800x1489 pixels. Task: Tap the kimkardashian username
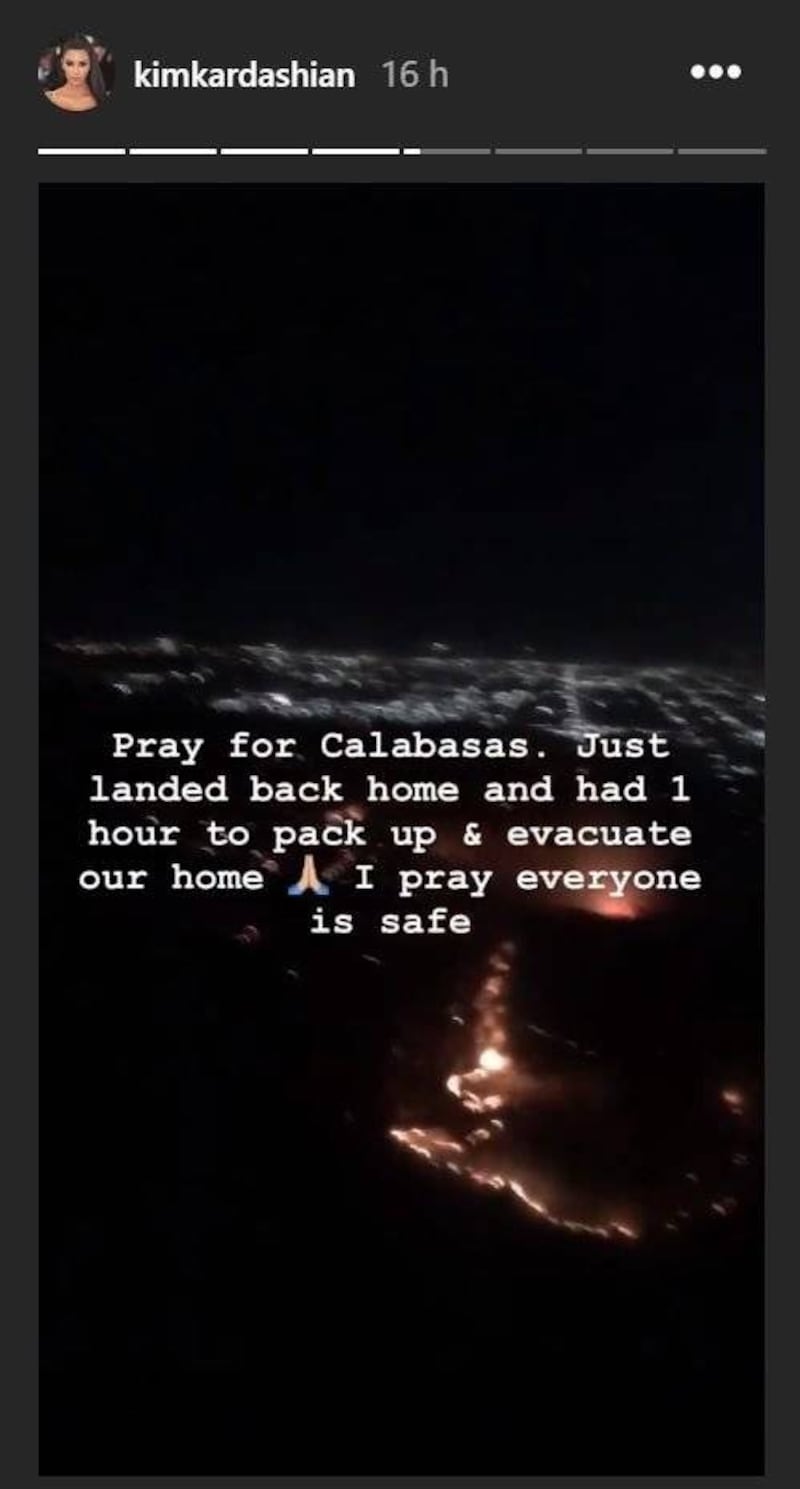pos(243,75)
